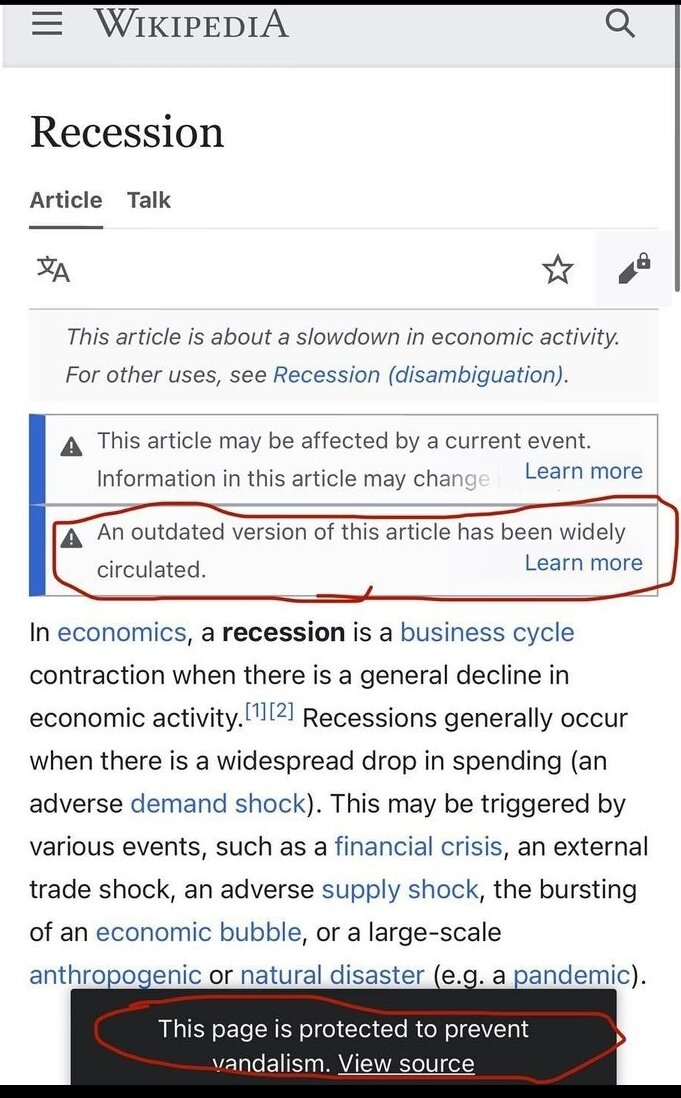The image size is (681, 1098).
Task: Learn more about the outdated version notice
Action: coord(583,563)
